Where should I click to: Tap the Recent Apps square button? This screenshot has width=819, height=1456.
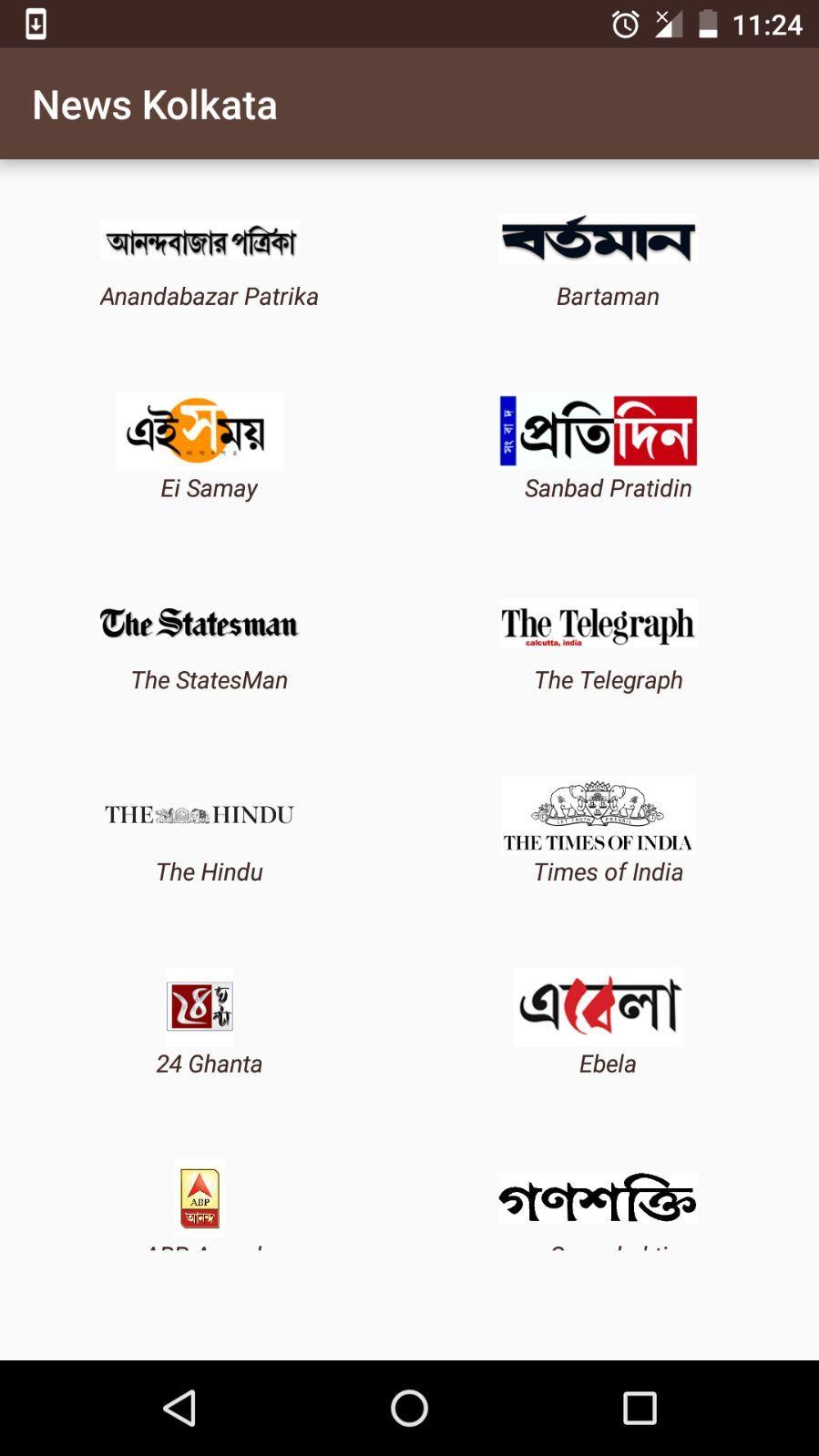tap(640, 1407)
